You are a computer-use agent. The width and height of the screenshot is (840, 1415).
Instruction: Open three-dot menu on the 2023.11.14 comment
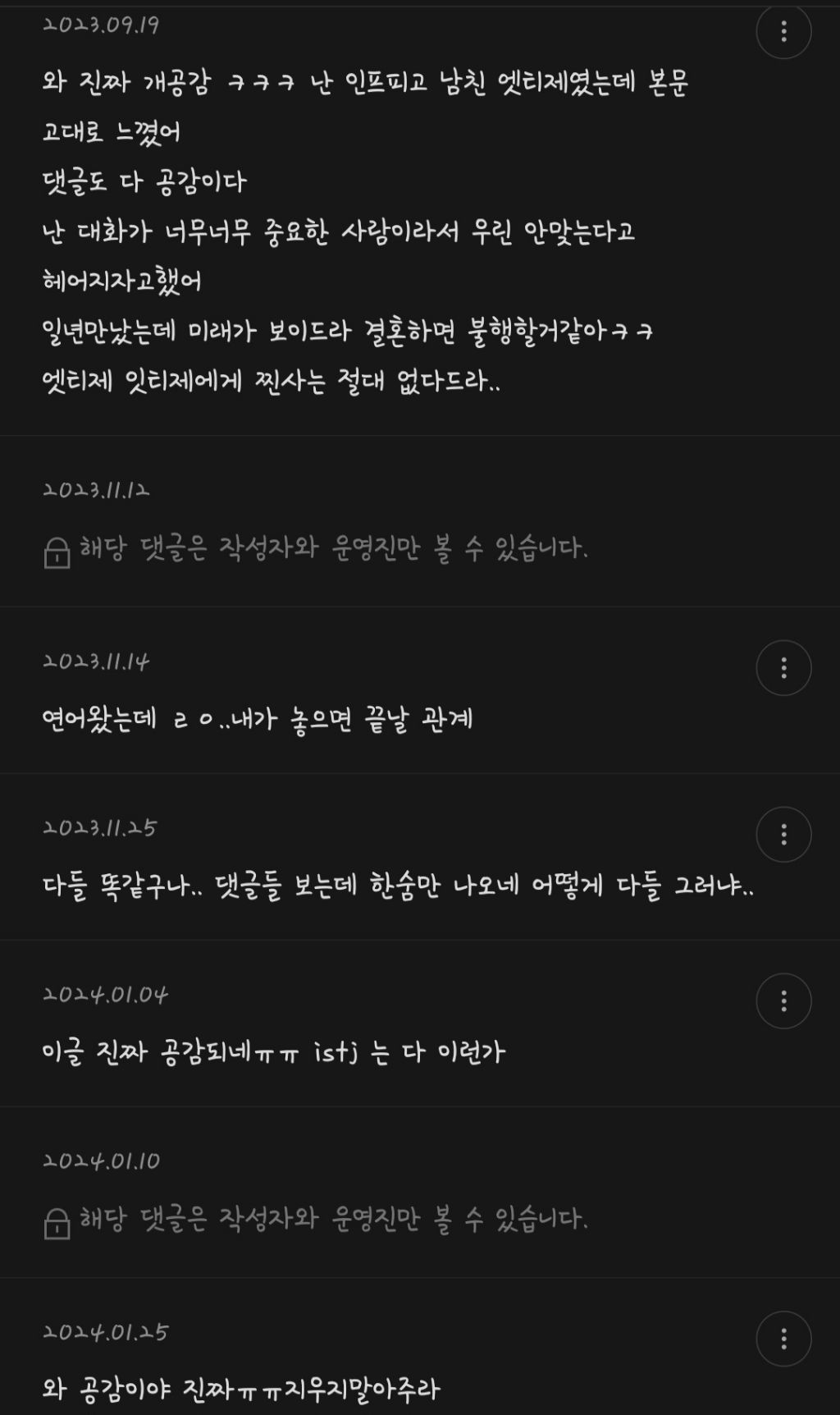click(x=783, y=668)
